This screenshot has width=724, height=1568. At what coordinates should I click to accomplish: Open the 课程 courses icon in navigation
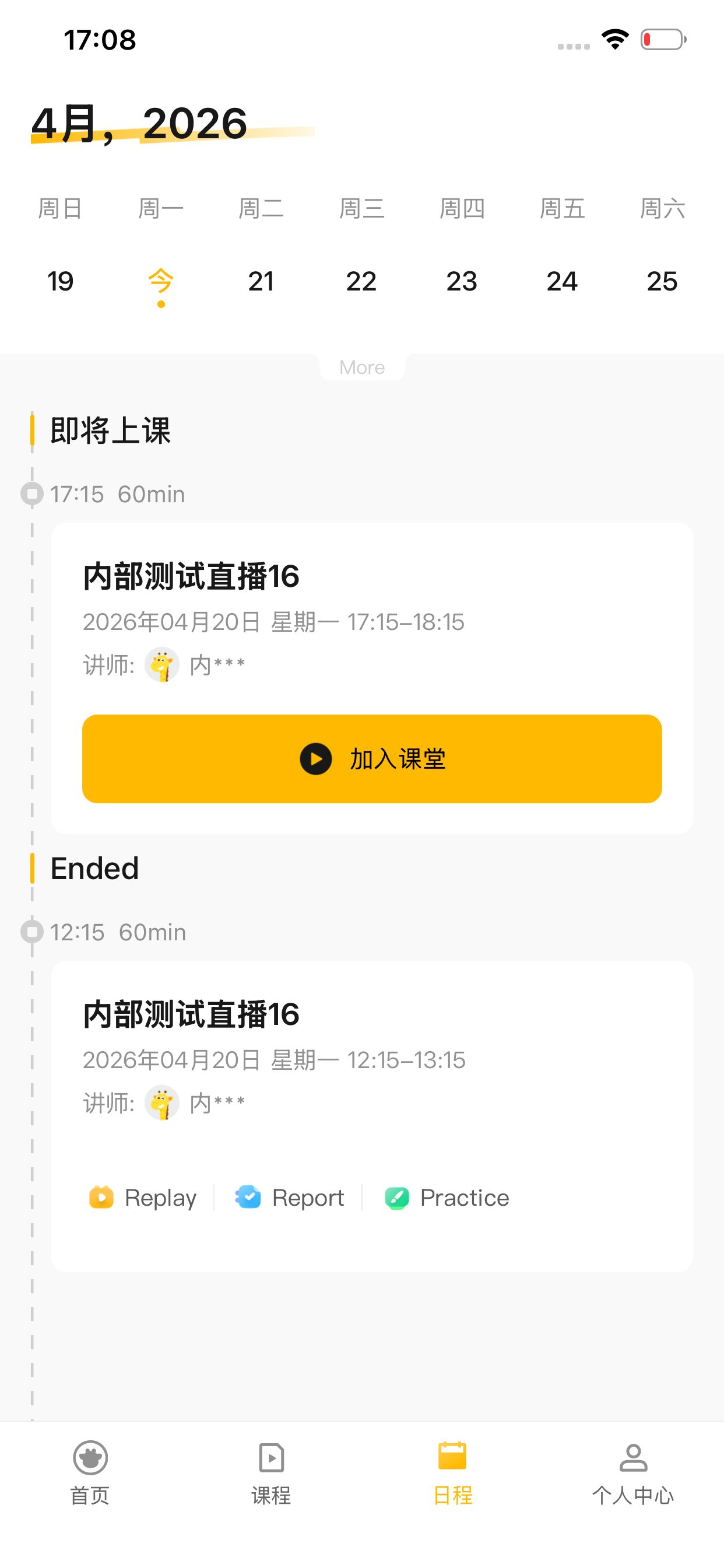click(x=271, y=1457)
